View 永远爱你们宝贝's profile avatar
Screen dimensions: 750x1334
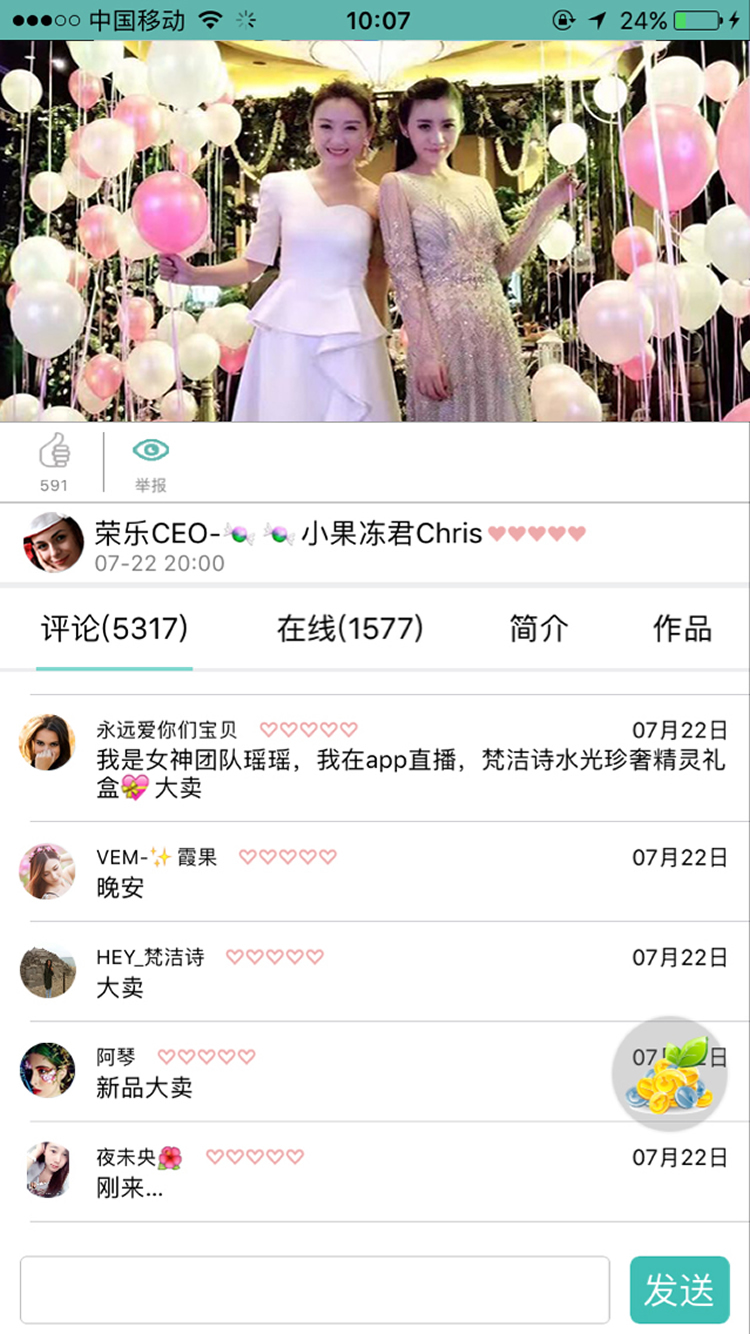pyautogui.click(x=47, y=742)
